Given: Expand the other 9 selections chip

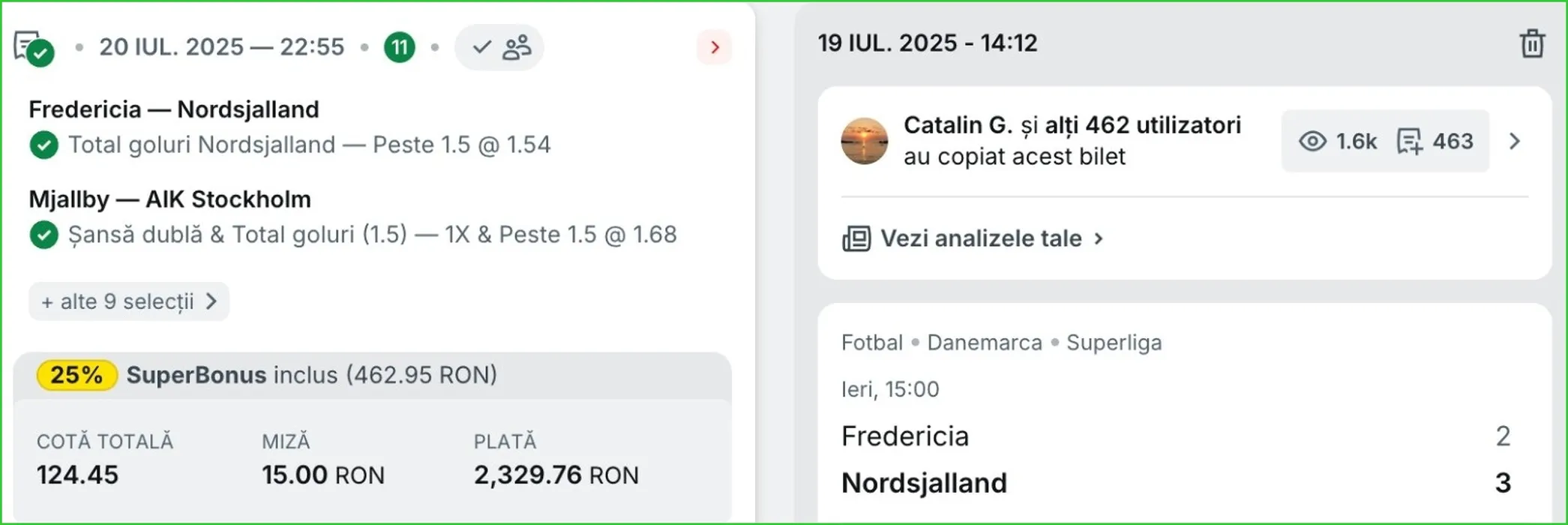Looking at the screenshot, I should [x=128, y=301].
